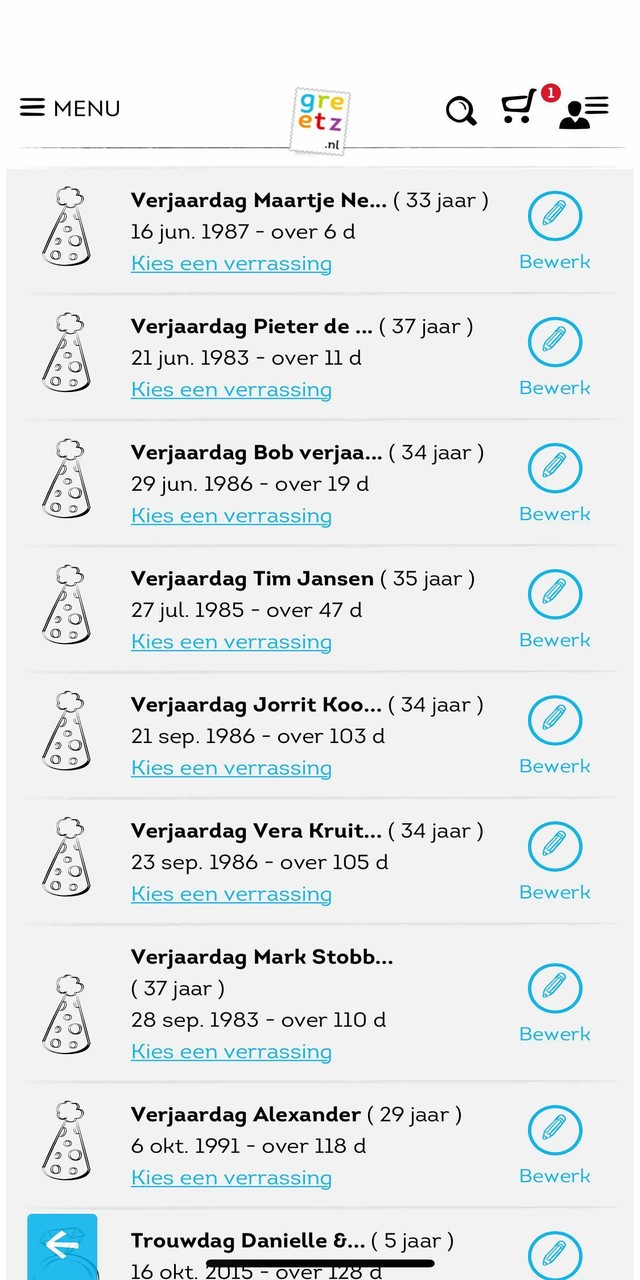
Task: Open the account profile menu
Action: (583, 110)
